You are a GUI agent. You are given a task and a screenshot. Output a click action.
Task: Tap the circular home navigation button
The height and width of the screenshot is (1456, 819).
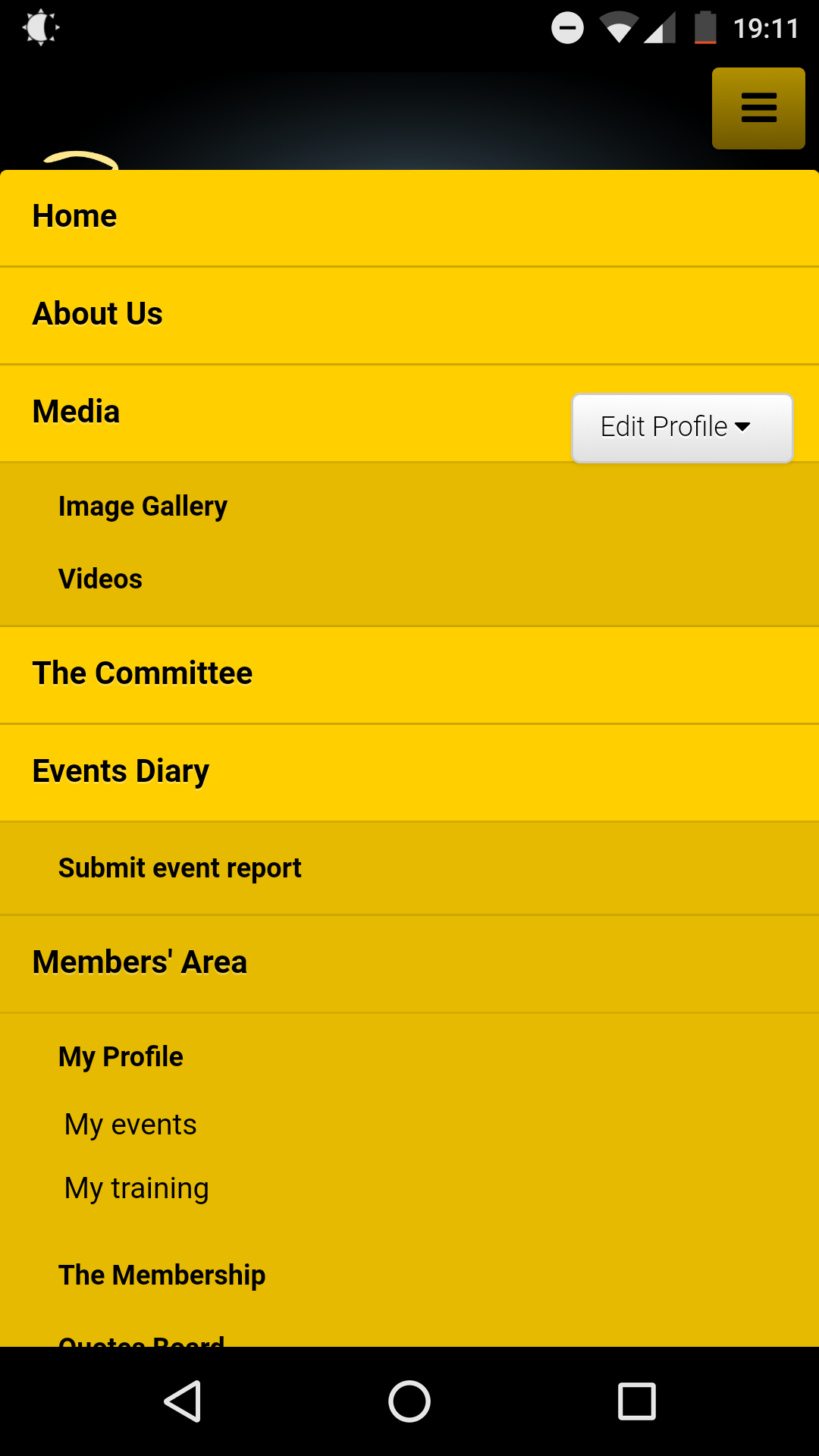point(409,1400)
